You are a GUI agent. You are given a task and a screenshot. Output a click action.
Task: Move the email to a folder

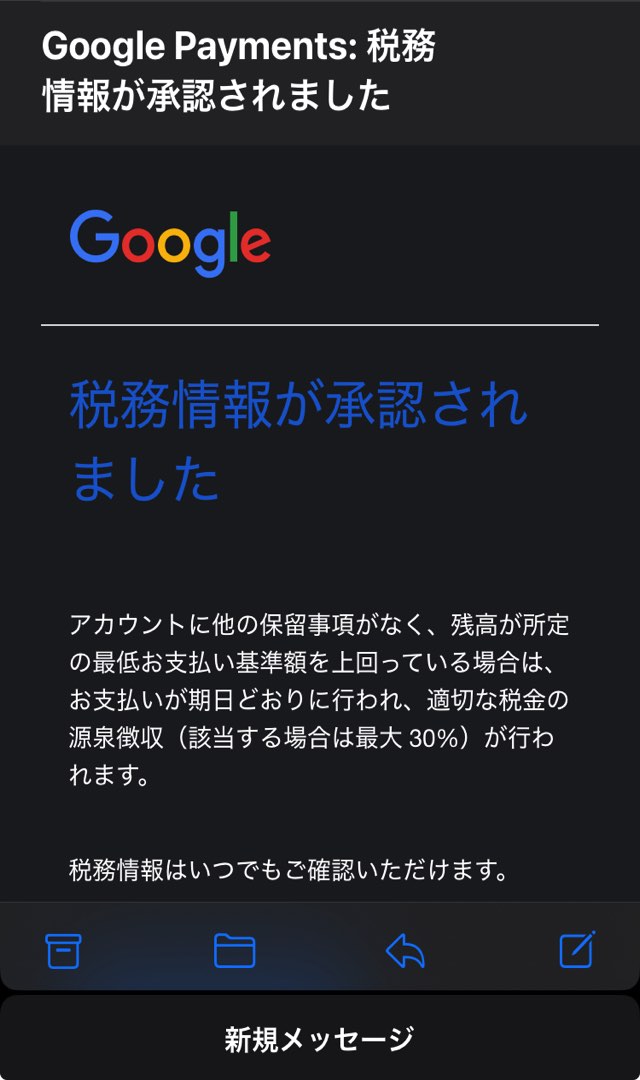(234, 950)
